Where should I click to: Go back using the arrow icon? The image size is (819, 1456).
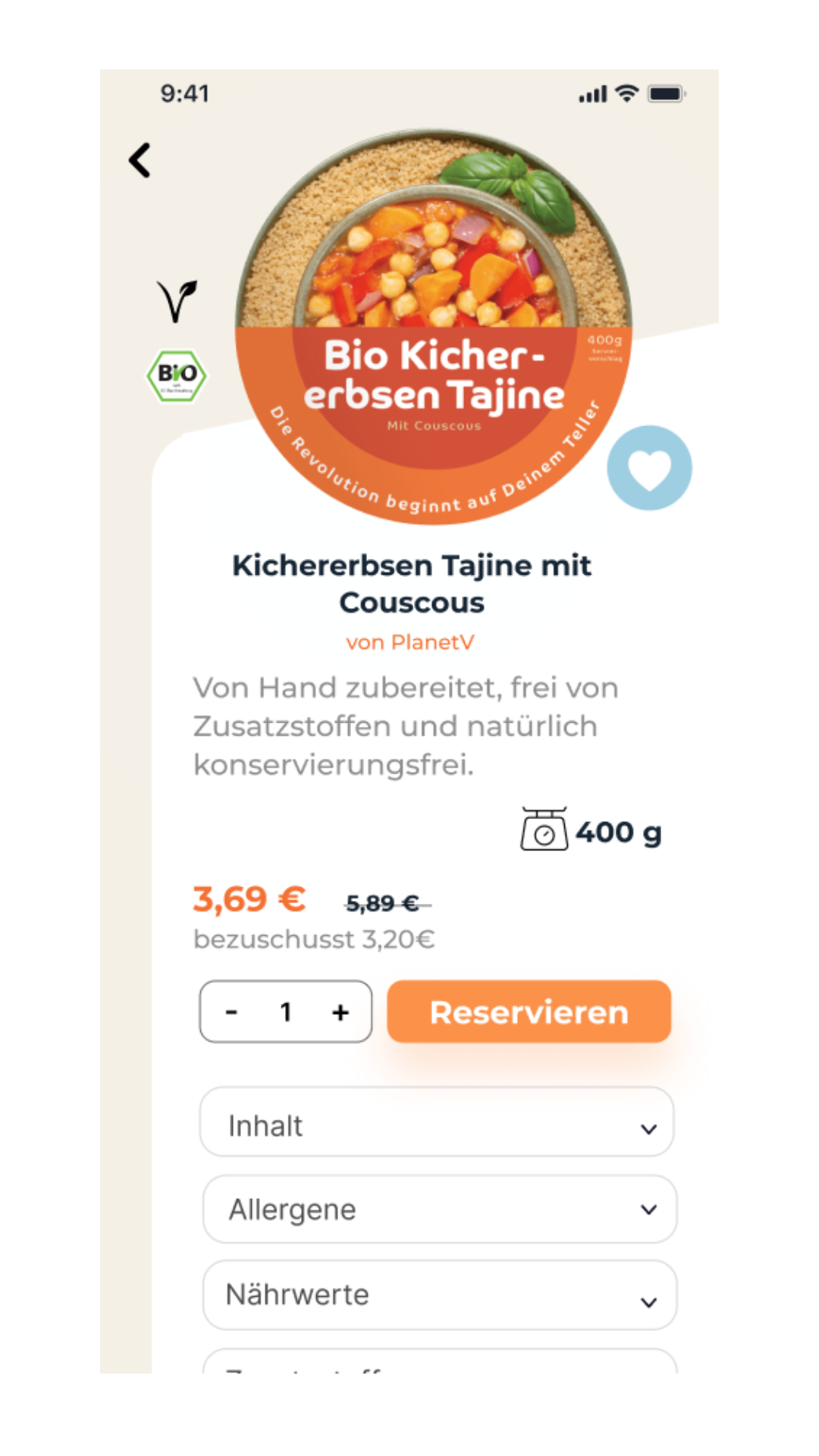tap(140, 161)
